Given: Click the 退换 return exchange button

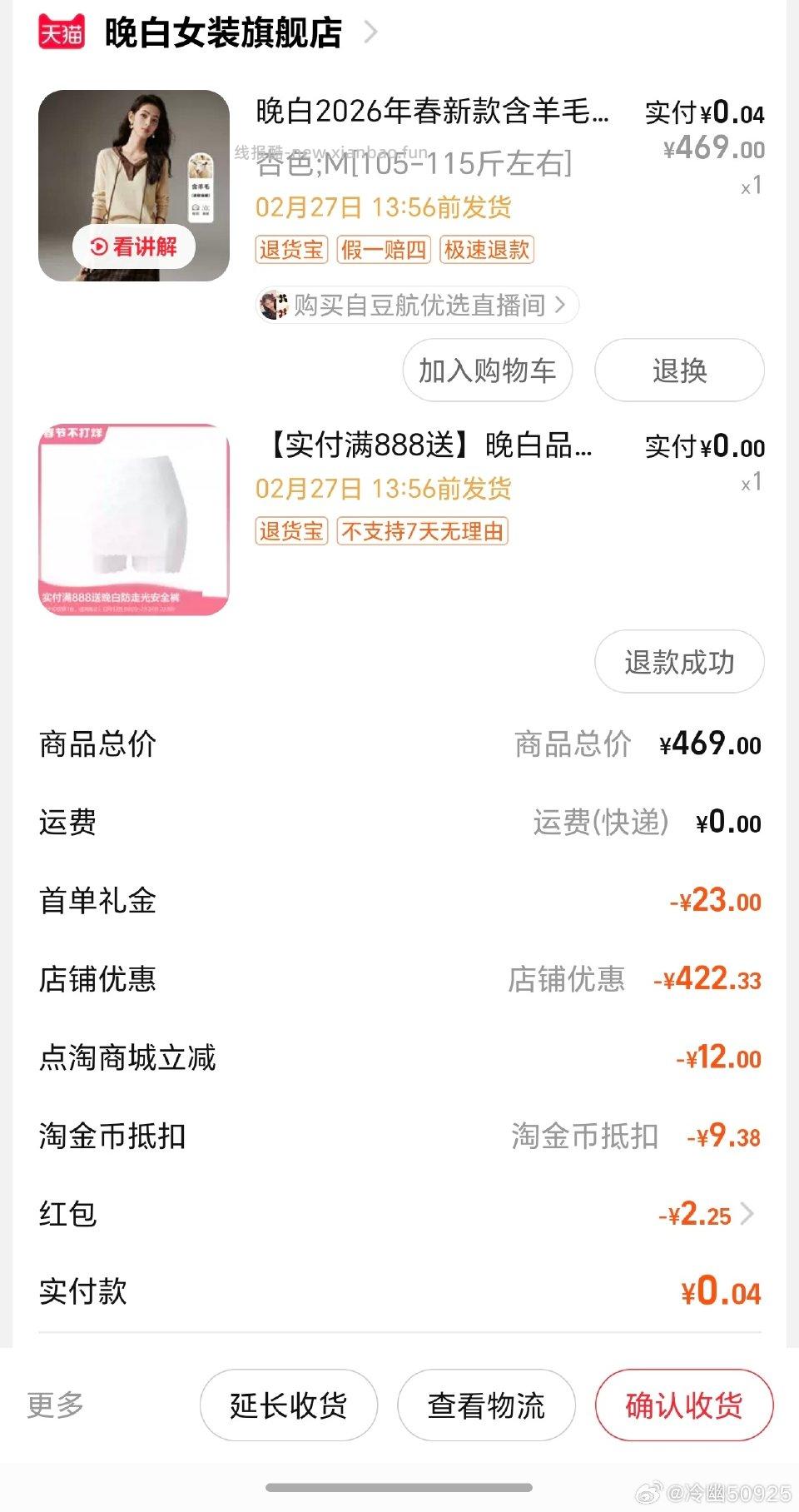Looking at the screenshot, I should pos(677,370).
